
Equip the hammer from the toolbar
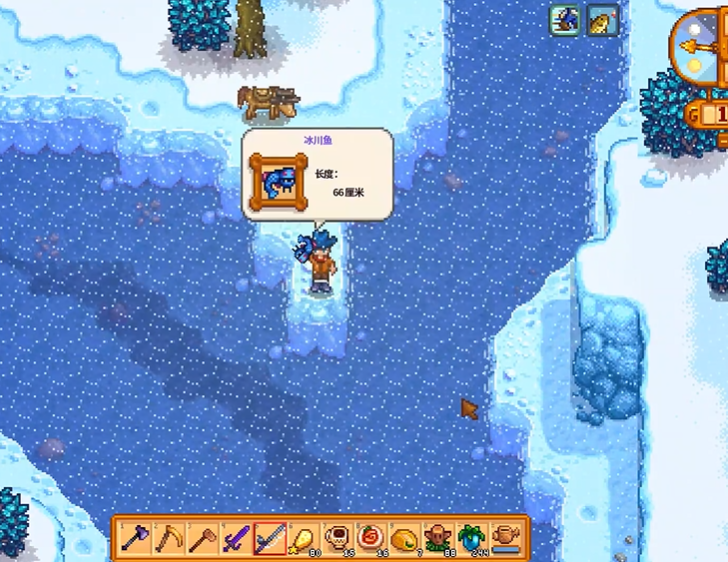[202, 539]
